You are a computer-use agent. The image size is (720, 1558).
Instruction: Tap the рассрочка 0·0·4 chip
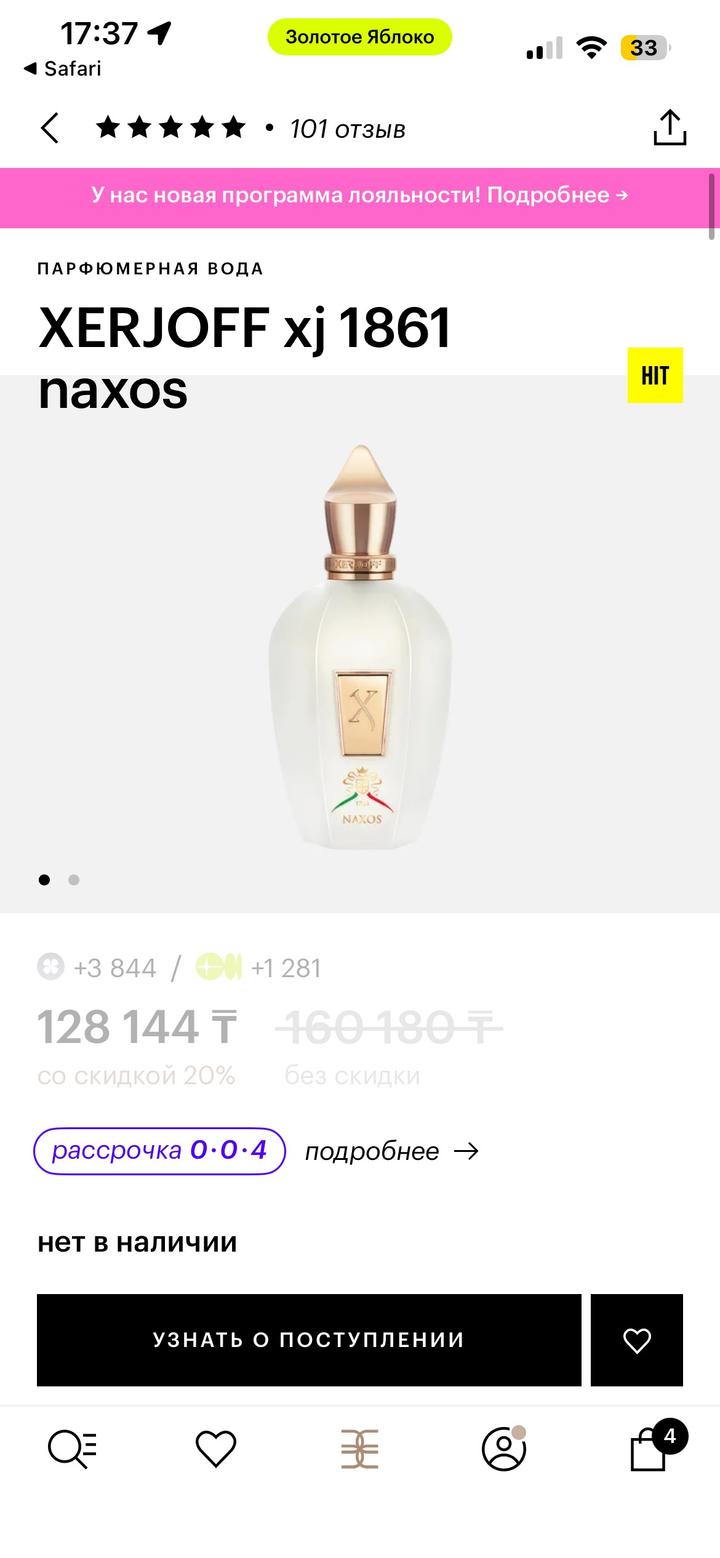coord(160,1151)
